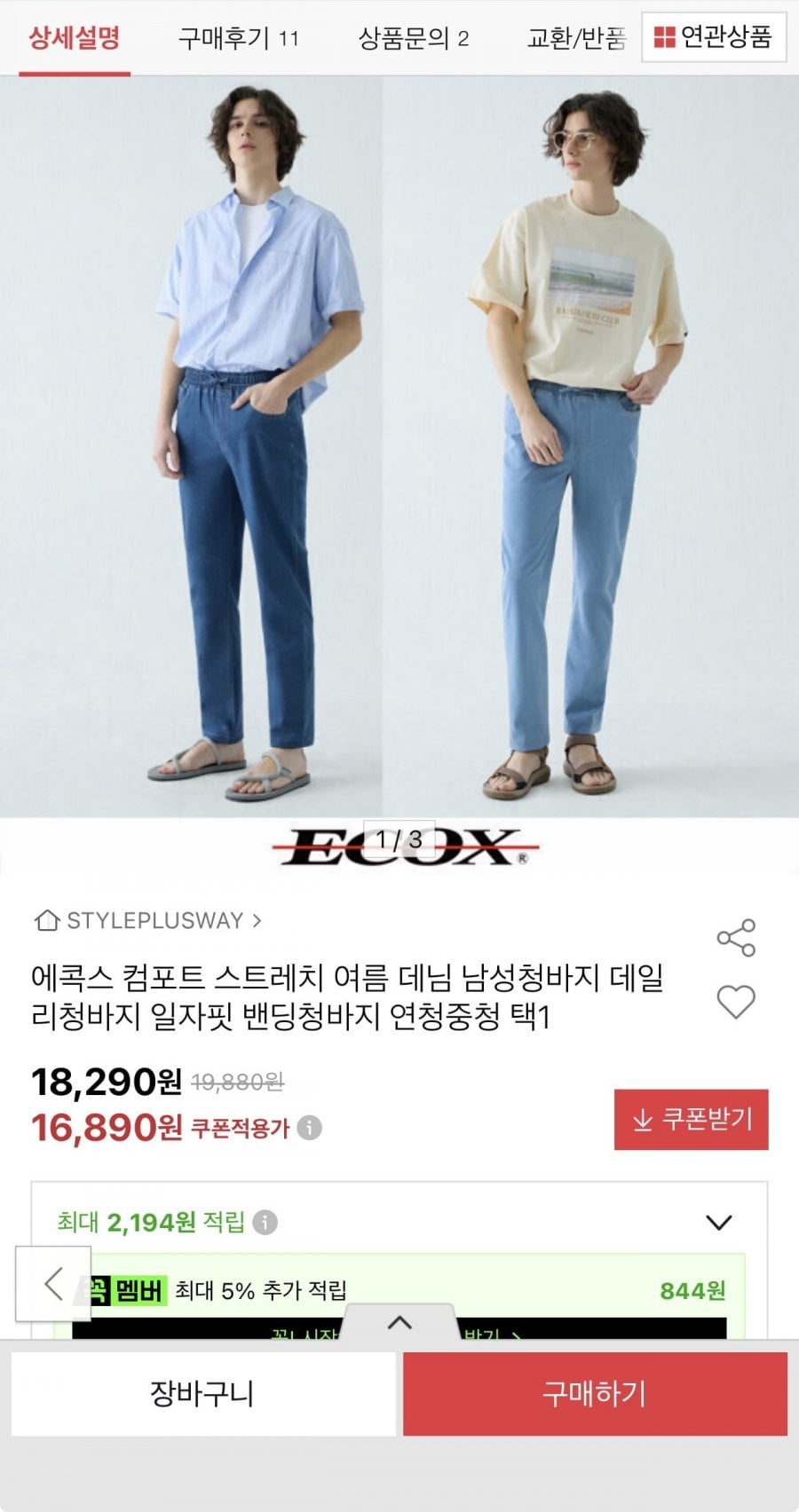Add the product to wishlist heart
799x1512 pixels.
point(736,1002)
